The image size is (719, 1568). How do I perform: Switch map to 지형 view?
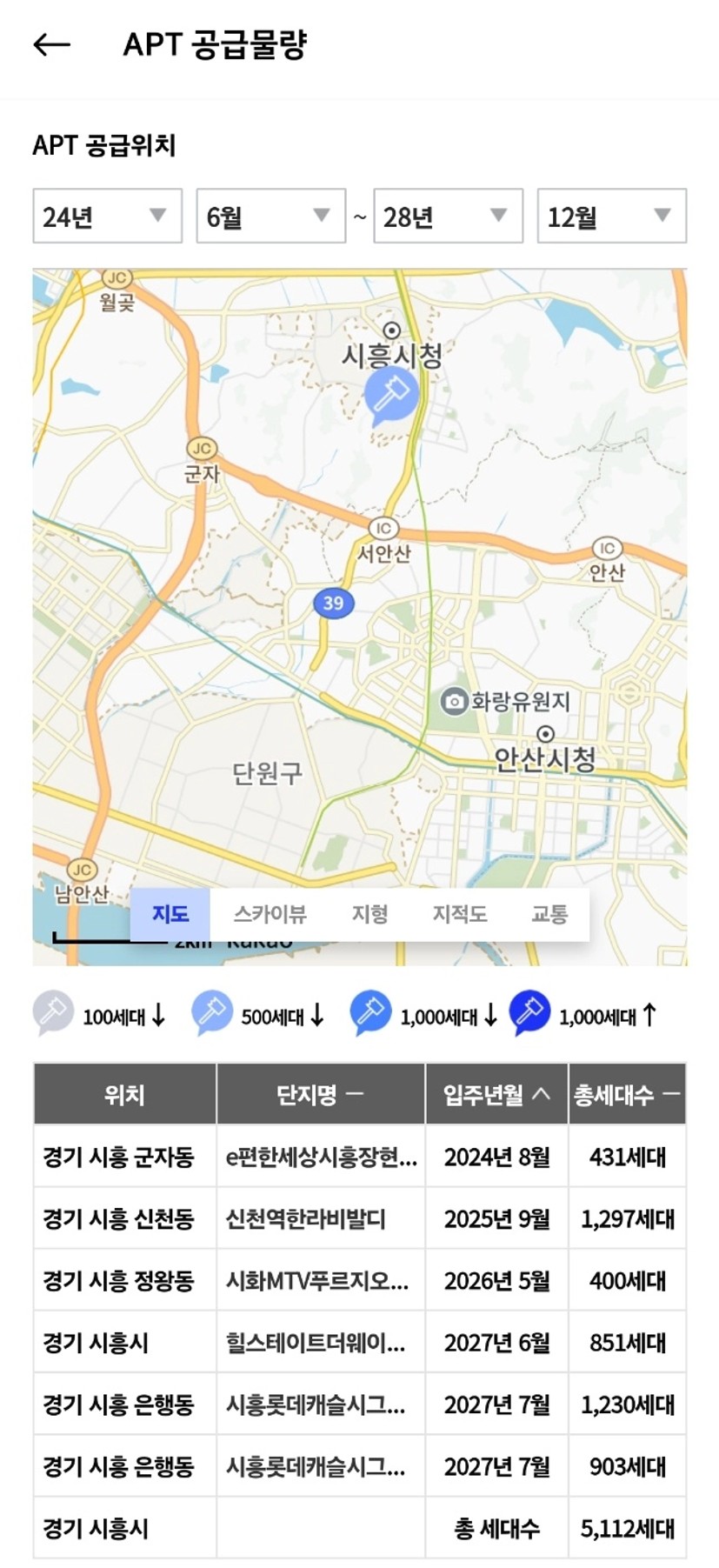[369, 914]
